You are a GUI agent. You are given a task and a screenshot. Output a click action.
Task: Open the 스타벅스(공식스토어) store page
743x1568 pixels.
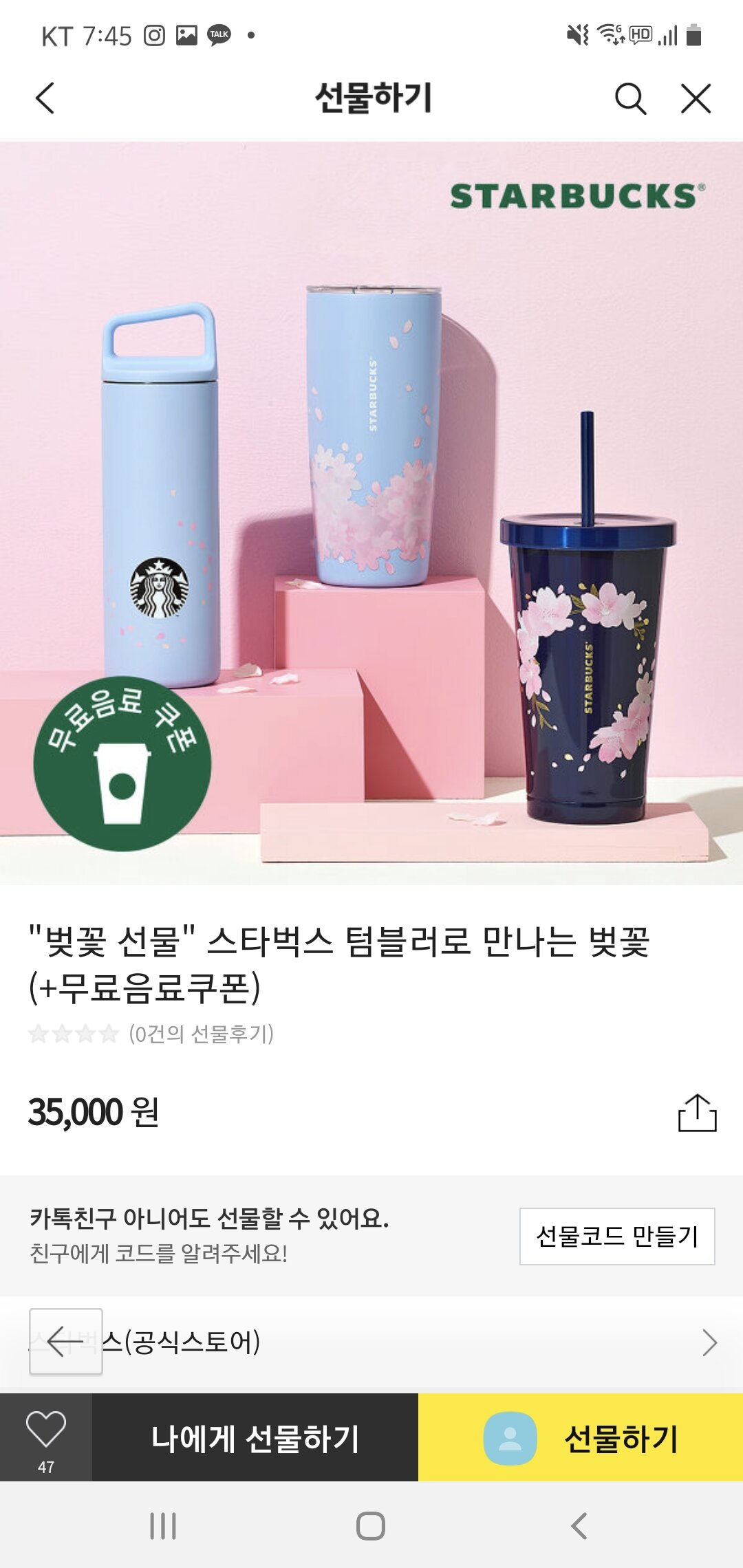413,1342
